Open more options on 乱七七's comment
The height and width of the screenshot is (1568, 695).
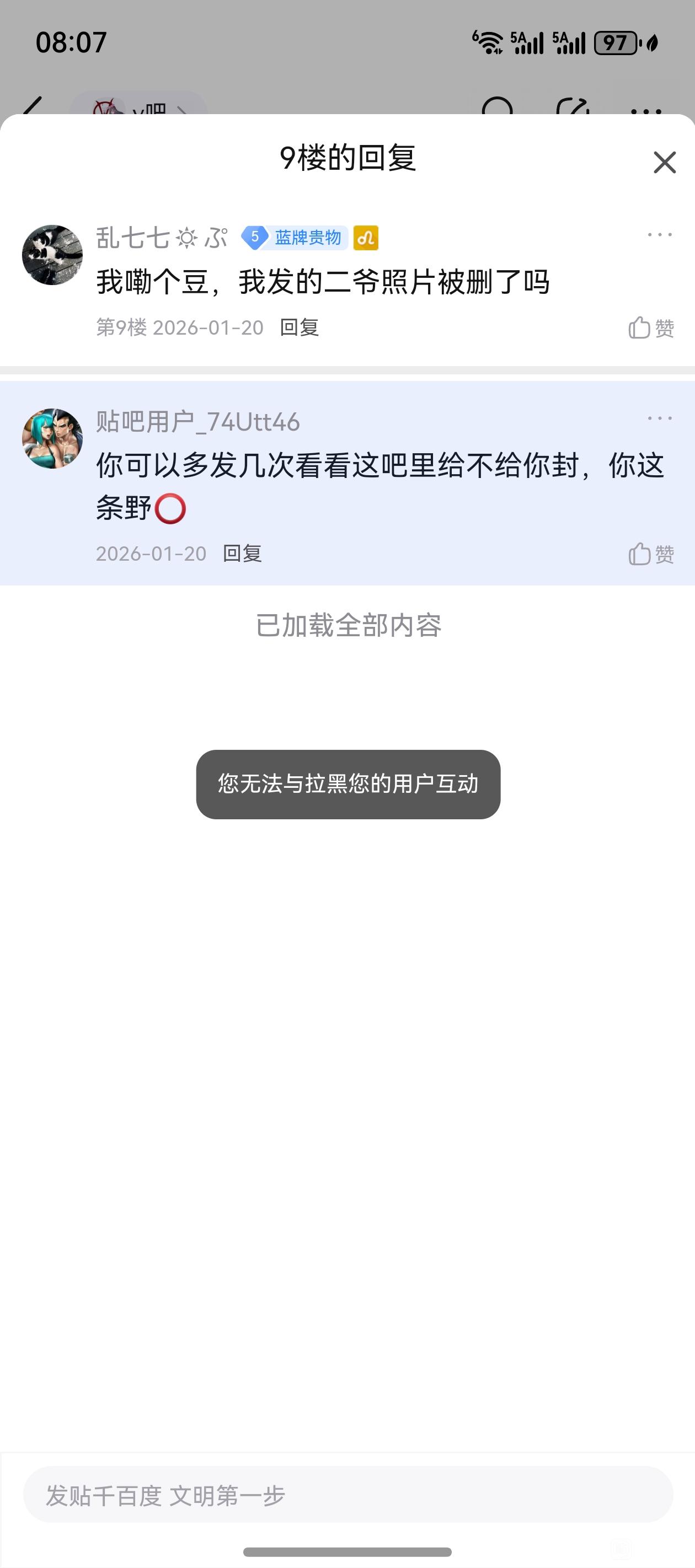click(x=659, y=235)
